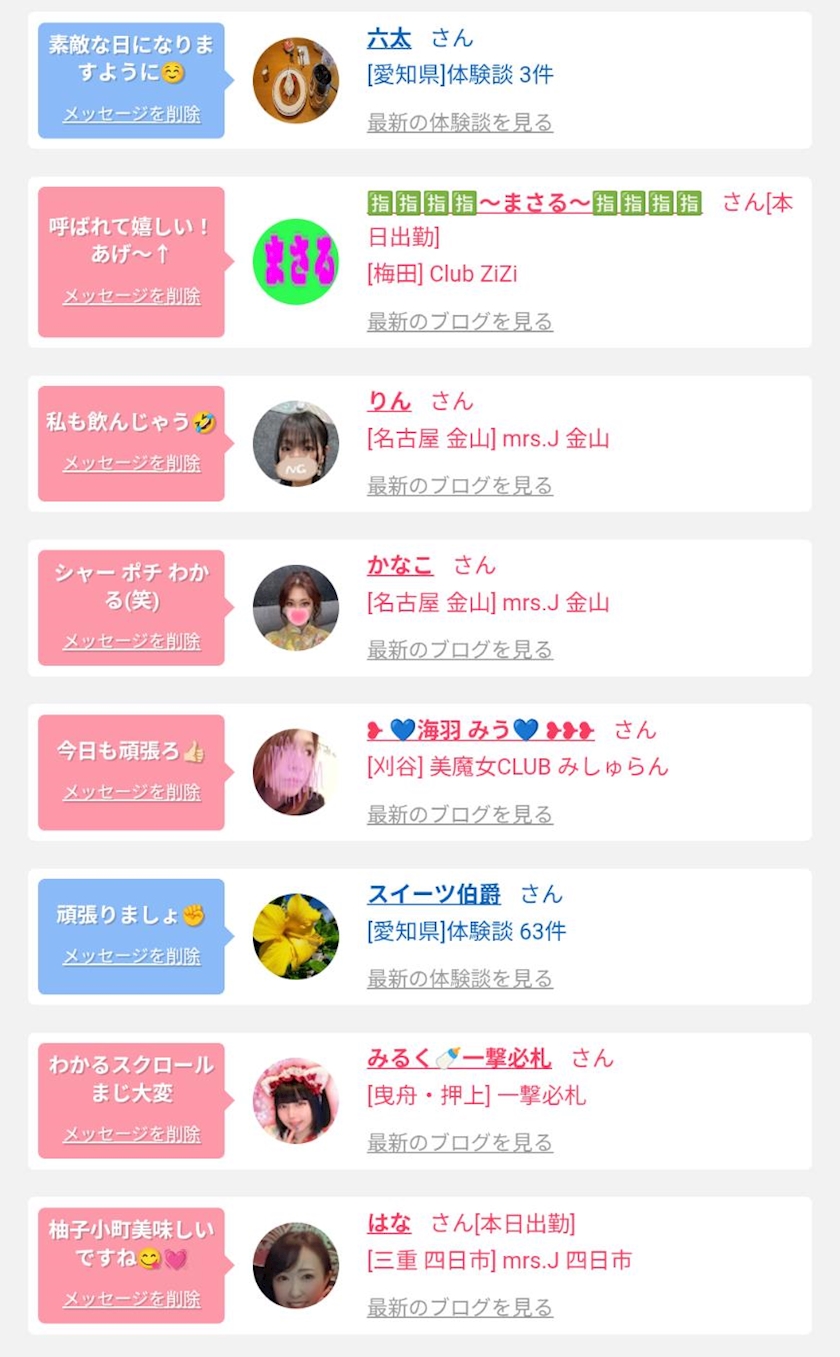View りん's latest blog
840x1357 pixels.
click(x=459, y=486)
